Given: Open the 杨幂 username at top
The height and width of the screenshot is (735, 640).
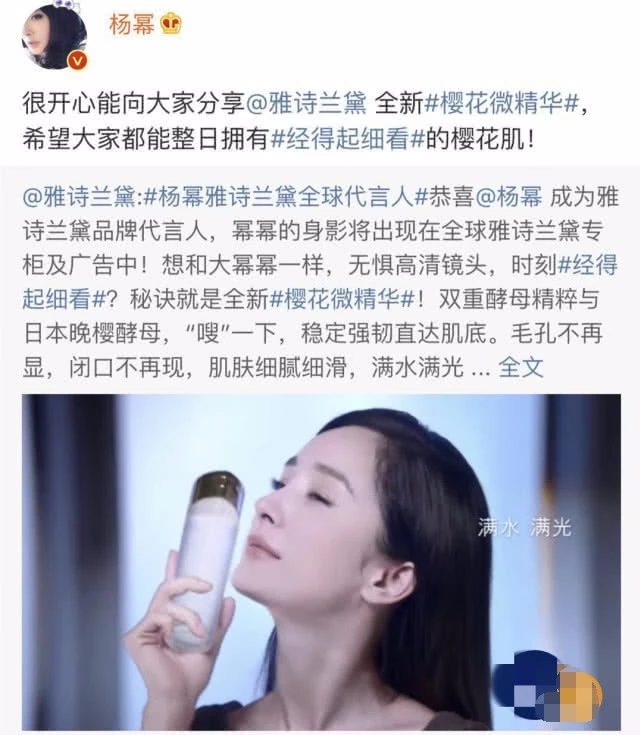Looking at the screenshot, I should pyautogui.click(x=131, y=24).
